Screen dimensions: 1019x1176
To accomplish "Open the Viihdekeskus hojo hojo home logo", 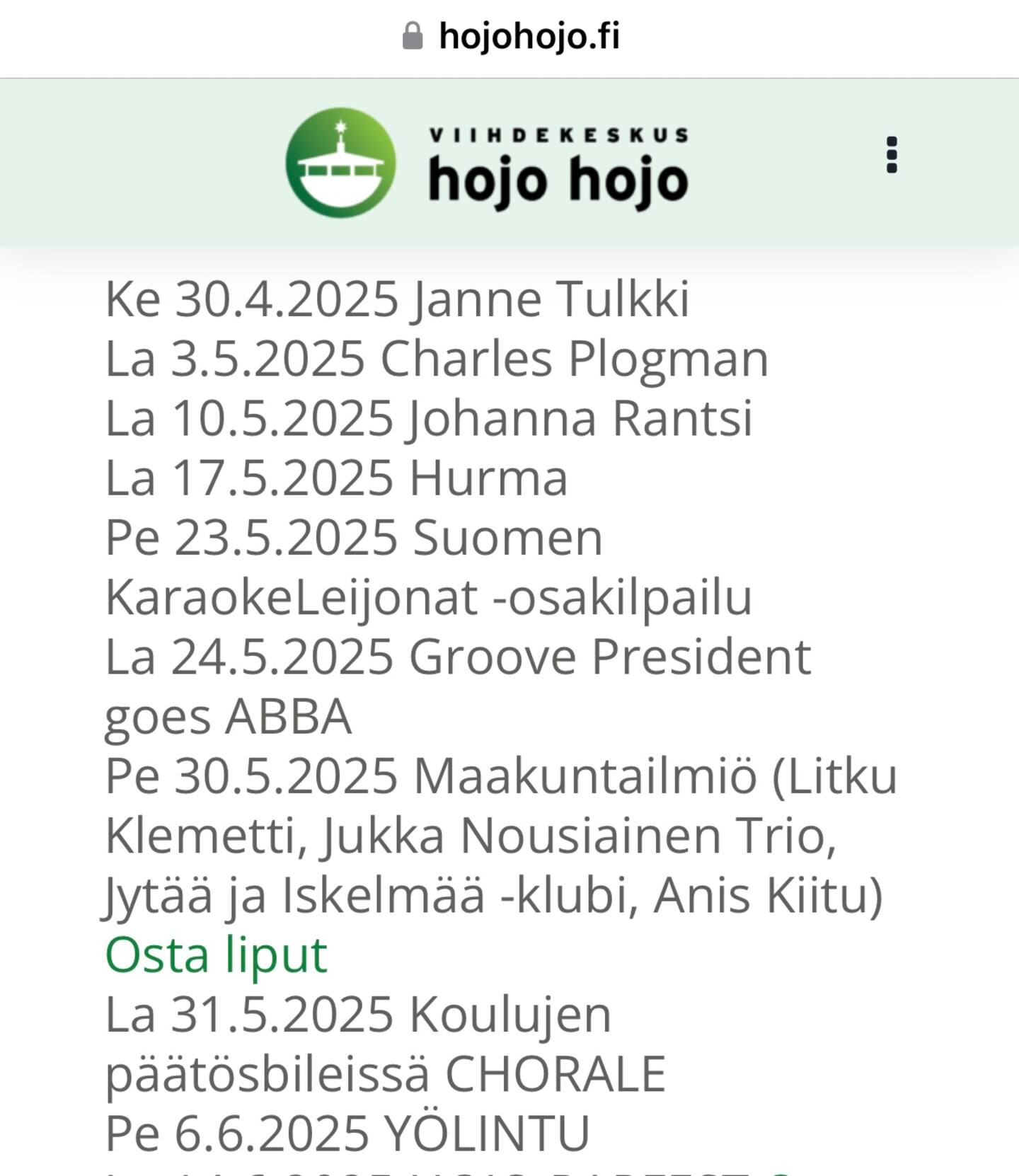I will pyautogui.click(x=488, y=163).
